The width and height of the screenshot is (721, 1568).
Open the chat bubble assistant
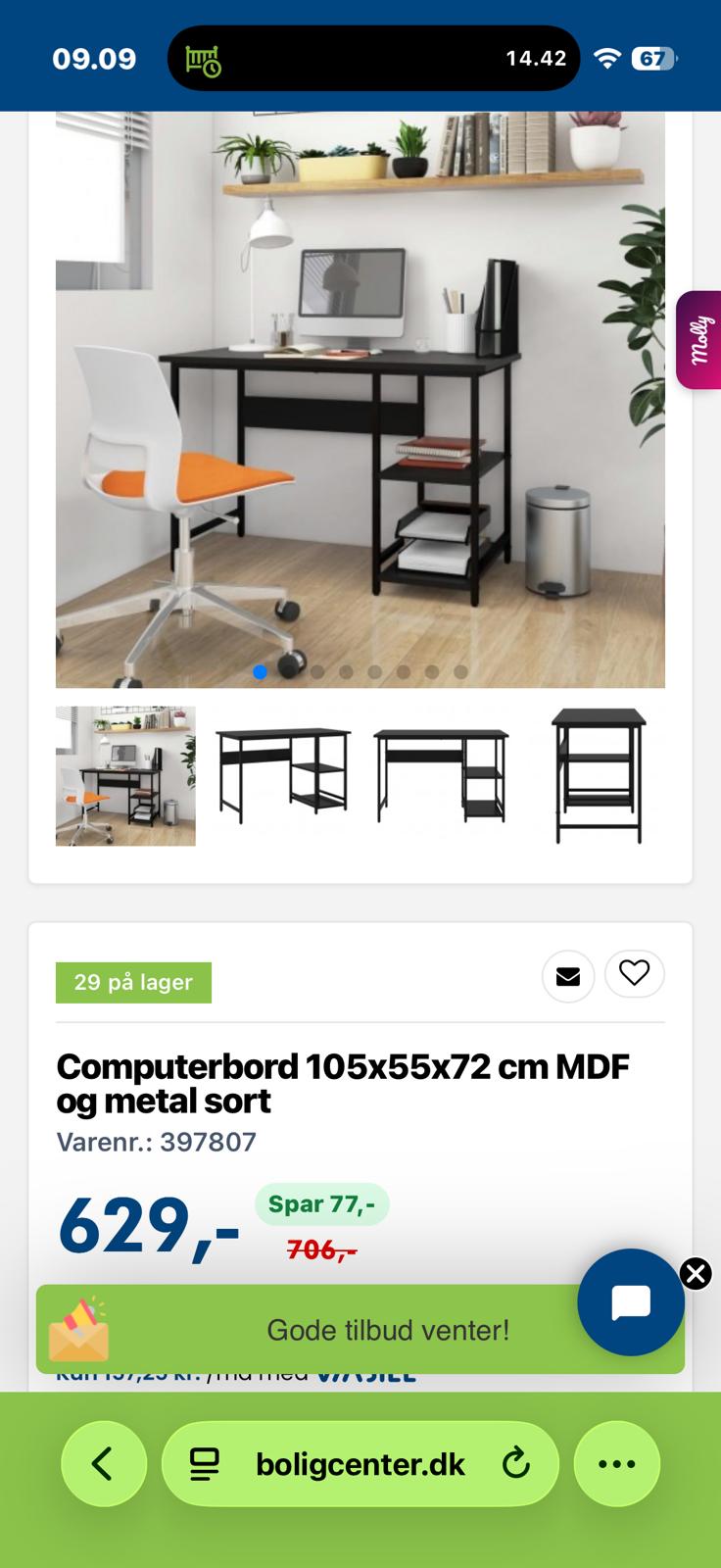click(630, 1302)
